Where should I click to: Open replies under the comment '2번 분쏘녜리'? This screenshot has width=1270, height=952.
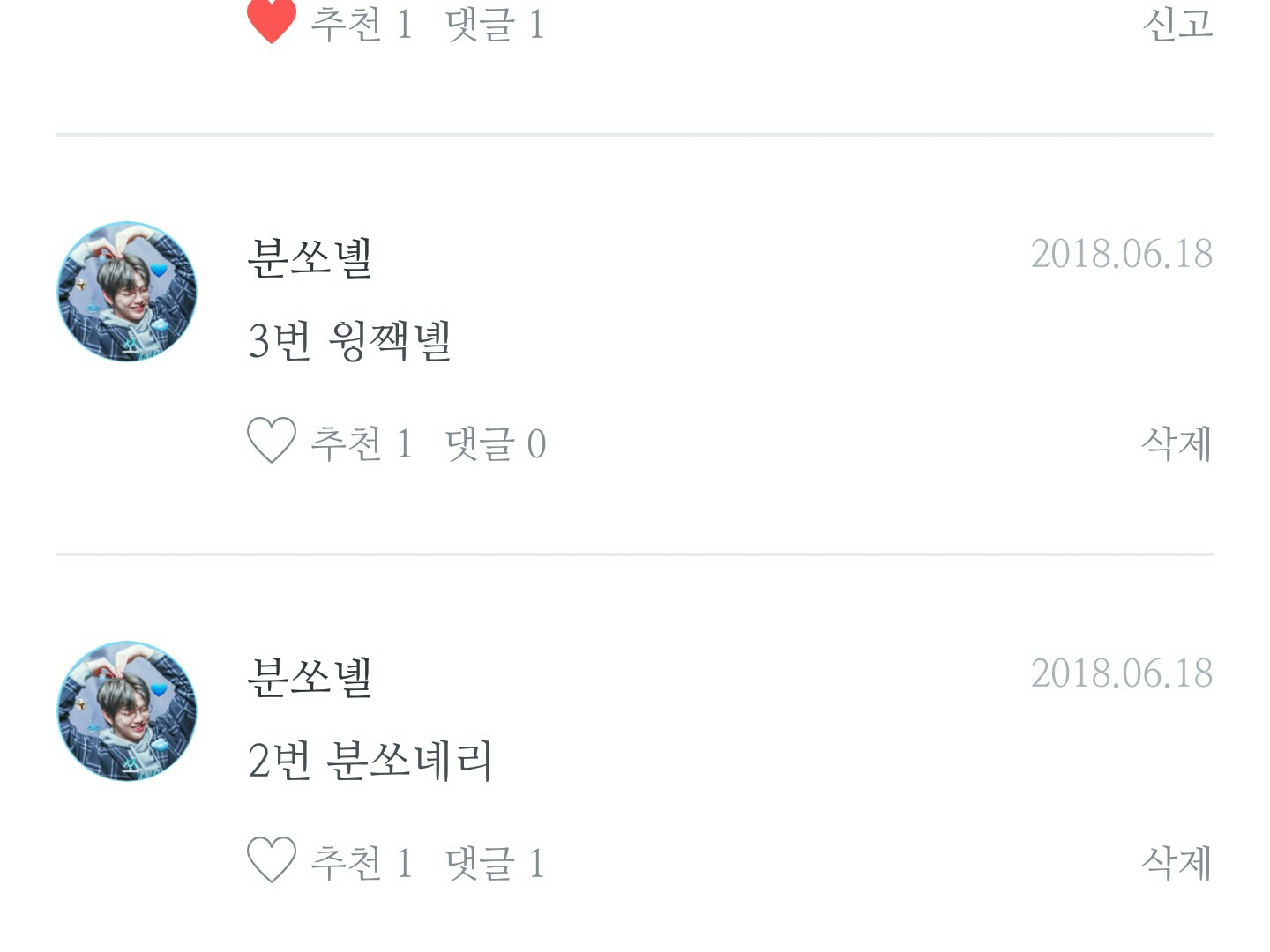point(495,863)
